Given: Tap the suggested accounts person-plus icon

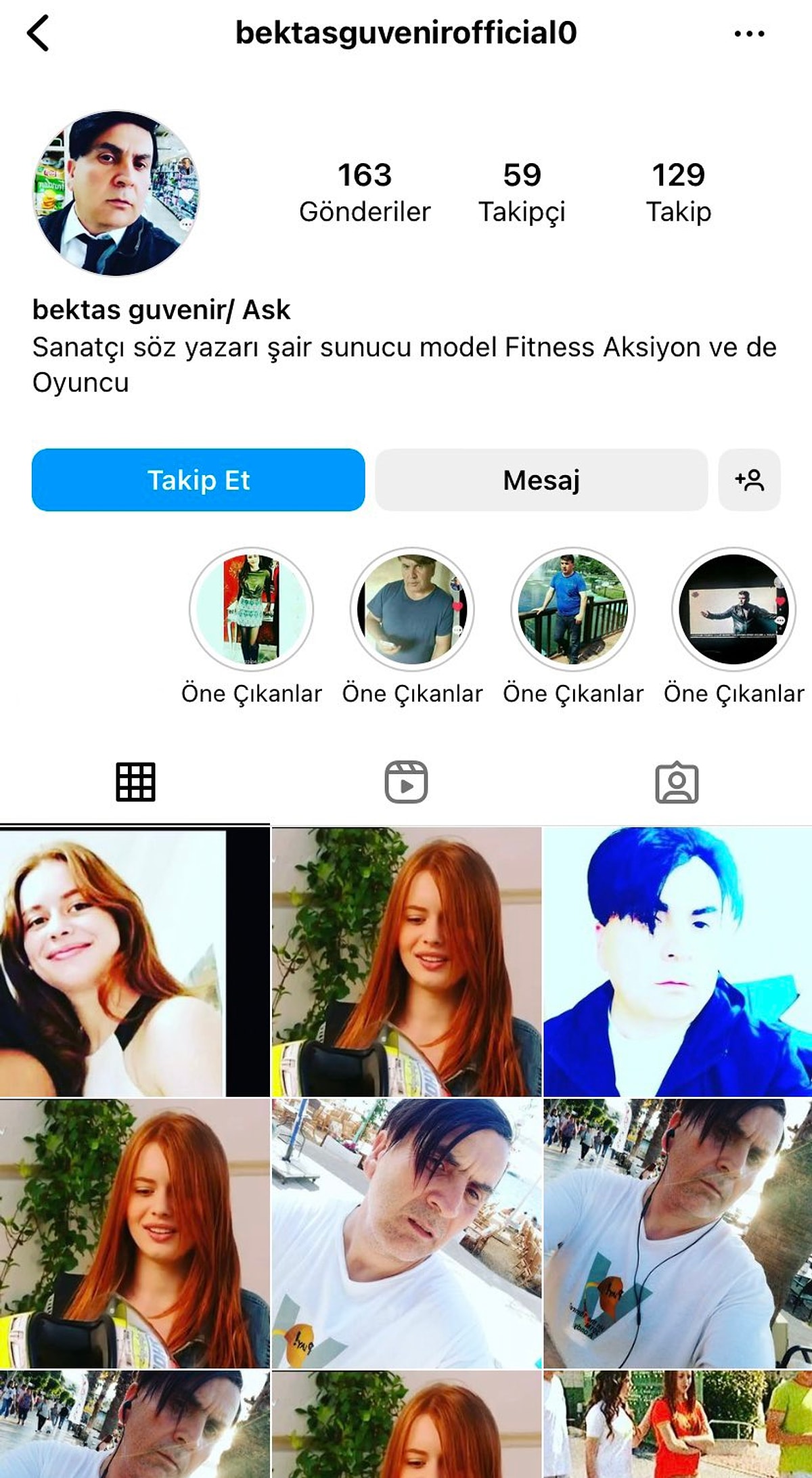Looking at the screenshot, I should click(751, 481).
